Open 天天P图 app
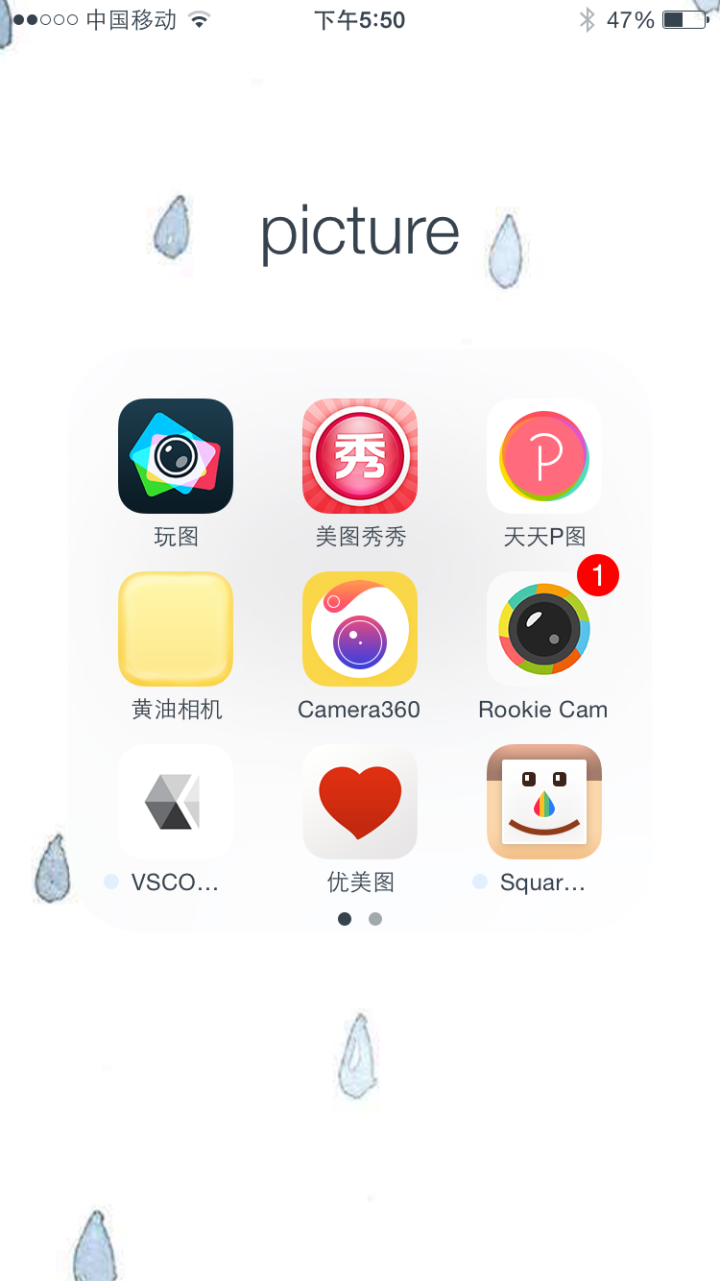Viewport: 720px width, 1281px height. (x=544, y=456)
